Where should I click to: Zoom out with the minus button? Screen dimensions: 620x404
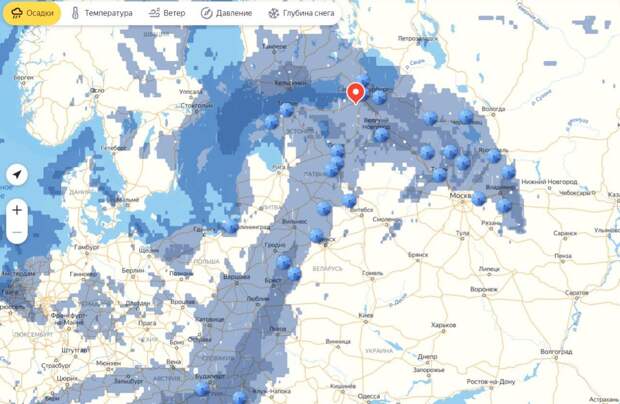coord(16,234)
